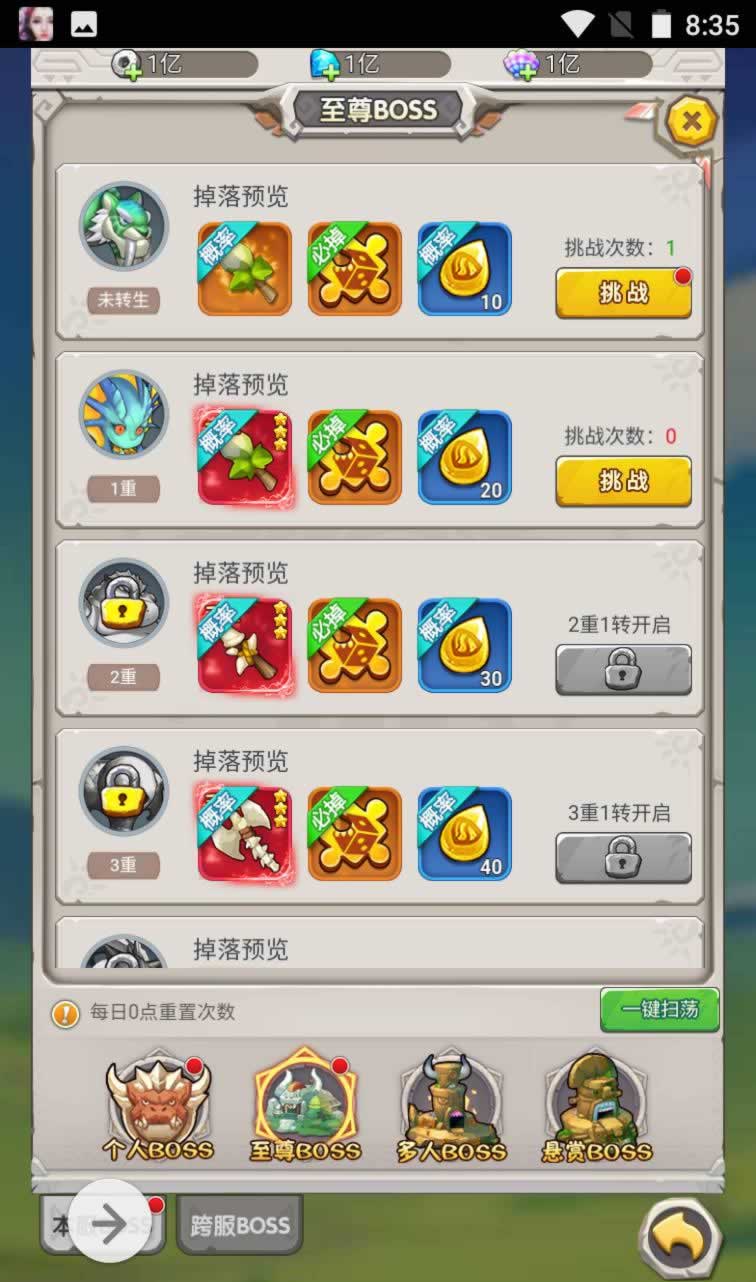Go back with the yellow return arrow
The image size is (756, 1282).
(x=680, y=1238)
